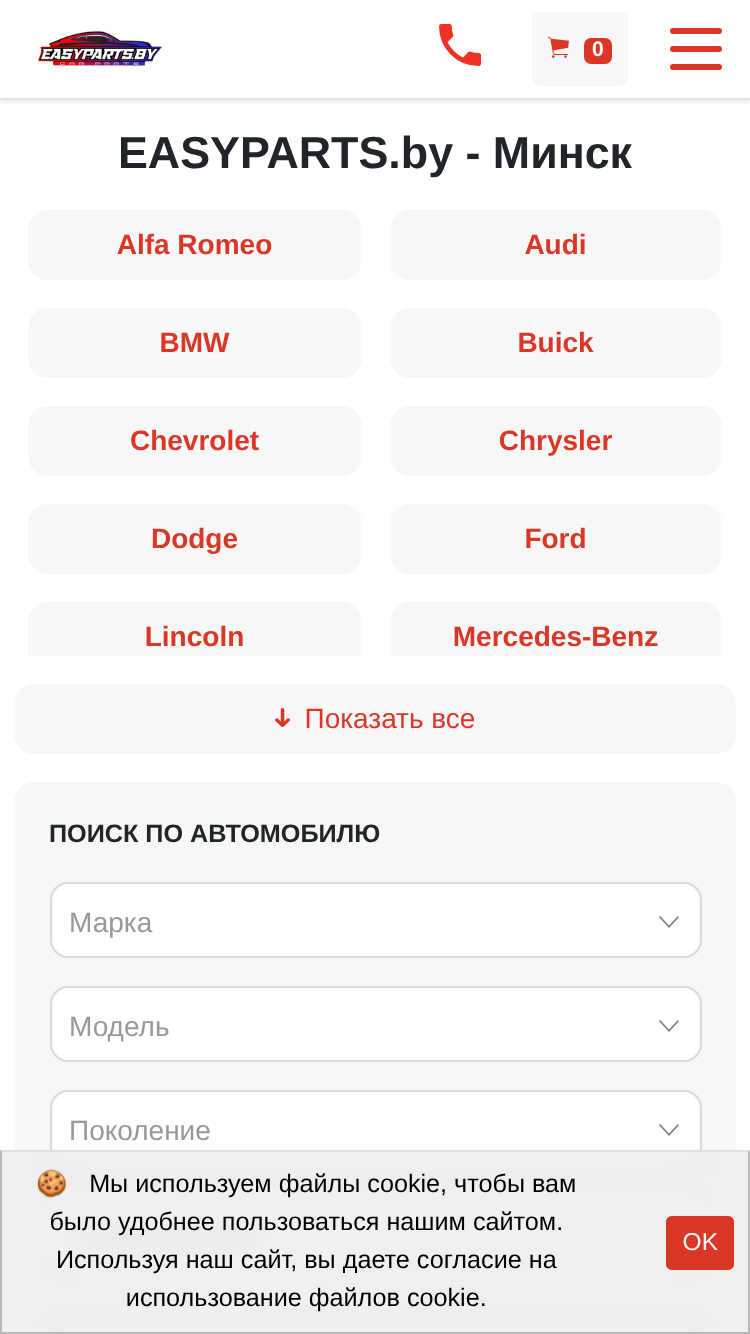This screenshot has width=750, height=1334.
Task: Open the hamburger menu
Action: pos(696,49)
